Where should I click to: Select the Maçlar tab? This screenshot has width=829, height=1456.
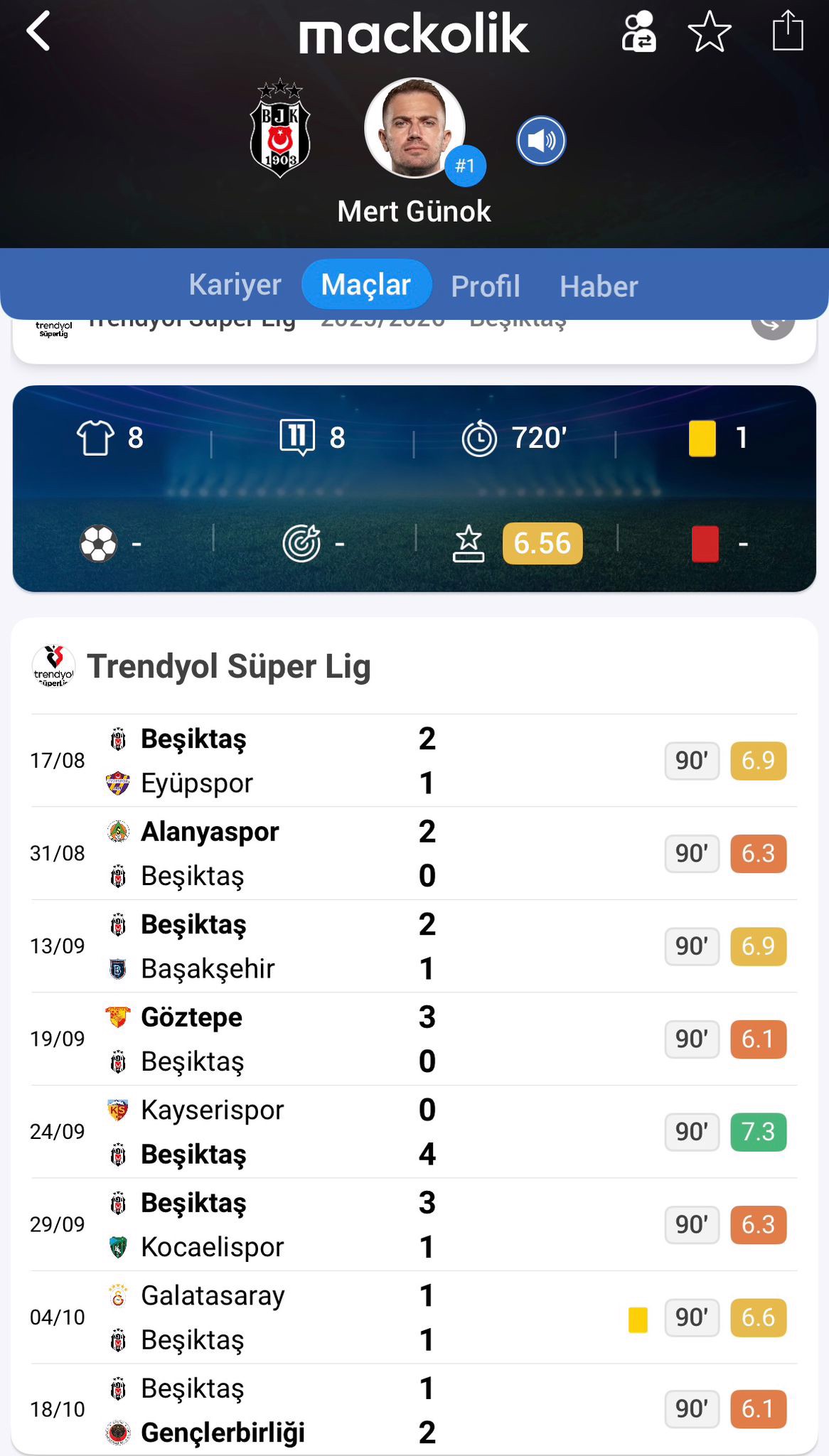pyautogui.click(x=366, y=285)
